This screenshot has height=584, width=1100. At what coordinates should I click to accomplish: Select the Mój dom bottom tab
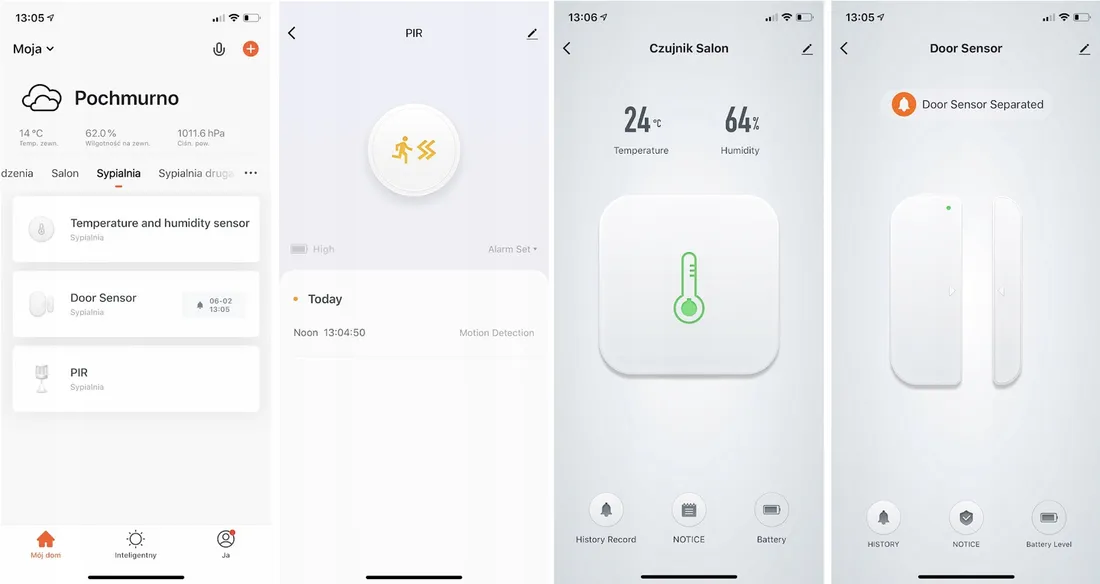(45, 543)
